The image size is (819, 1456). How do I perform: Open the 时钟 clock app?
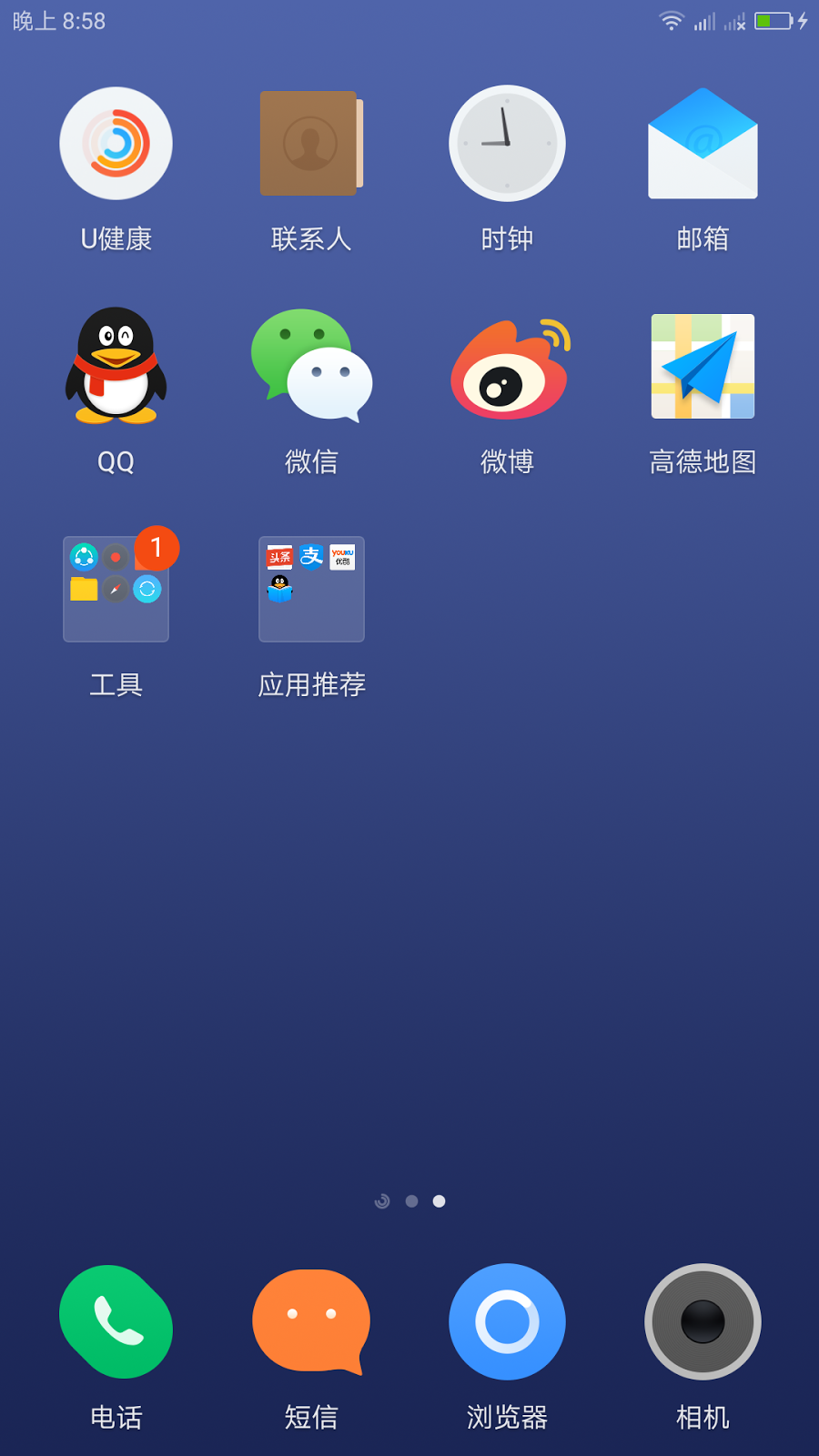(507, 144)
